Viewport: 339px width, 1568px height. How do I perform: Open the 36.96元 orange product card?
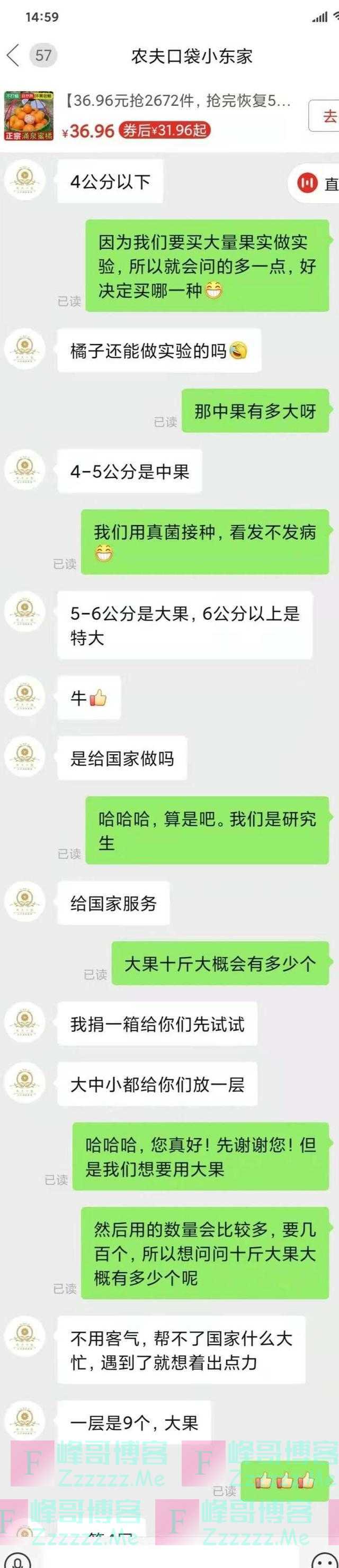click(153, 115)
